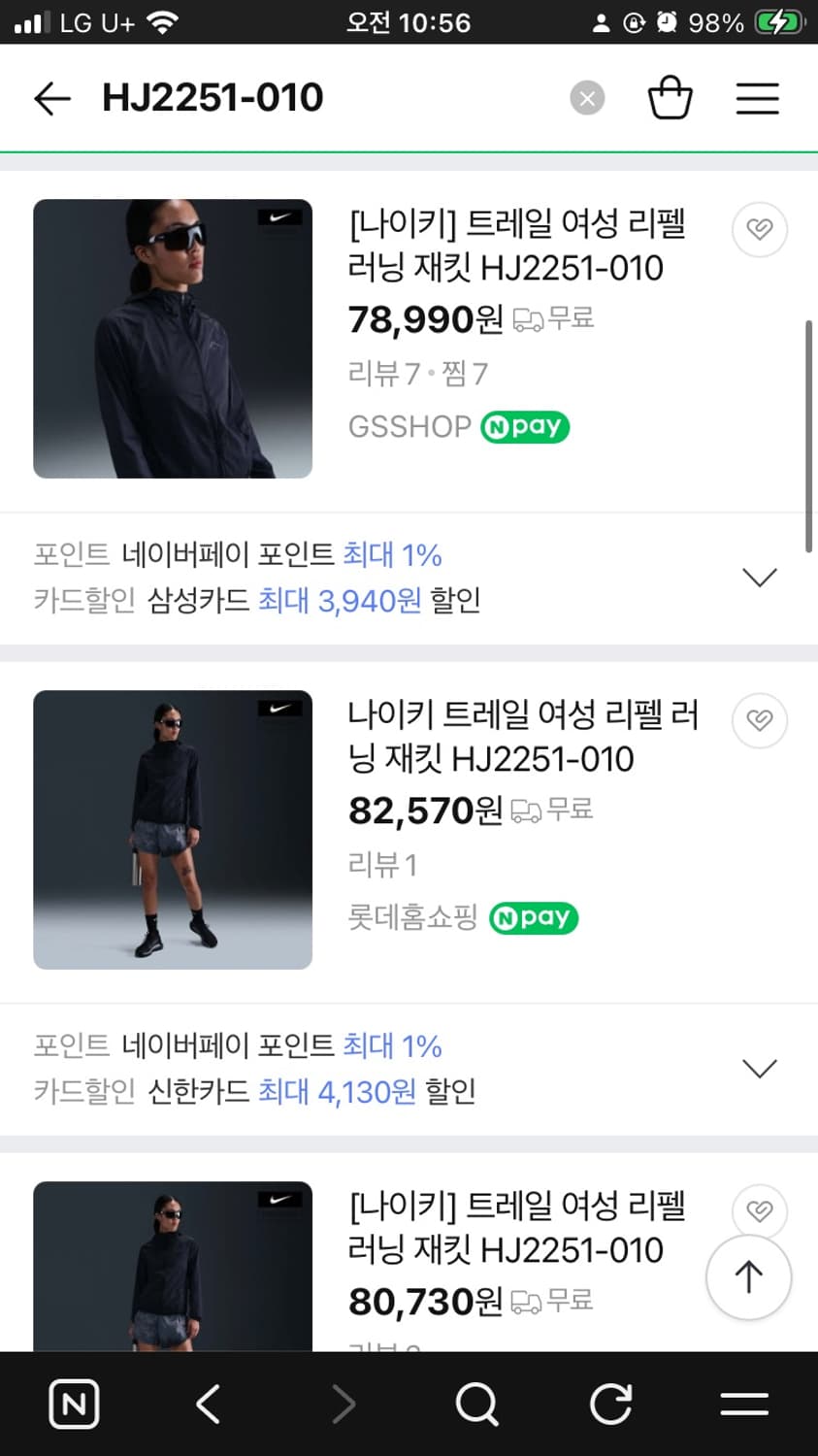
Task: Expand 롯데홈쇼핑 card discount details chevron
Action: [759, 1068]
